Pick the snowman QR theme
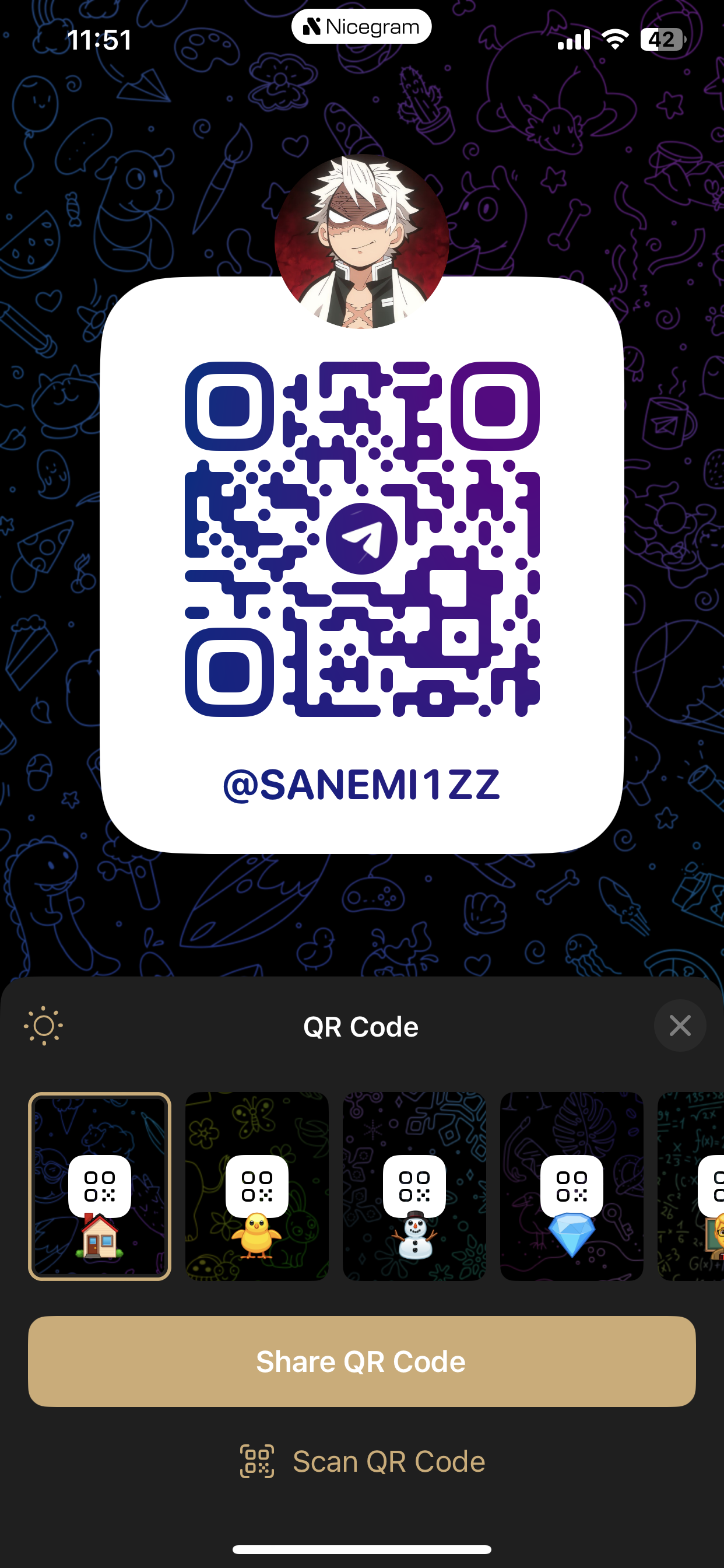Screen dimensions: 724x1568 [x=414, y=1186]
